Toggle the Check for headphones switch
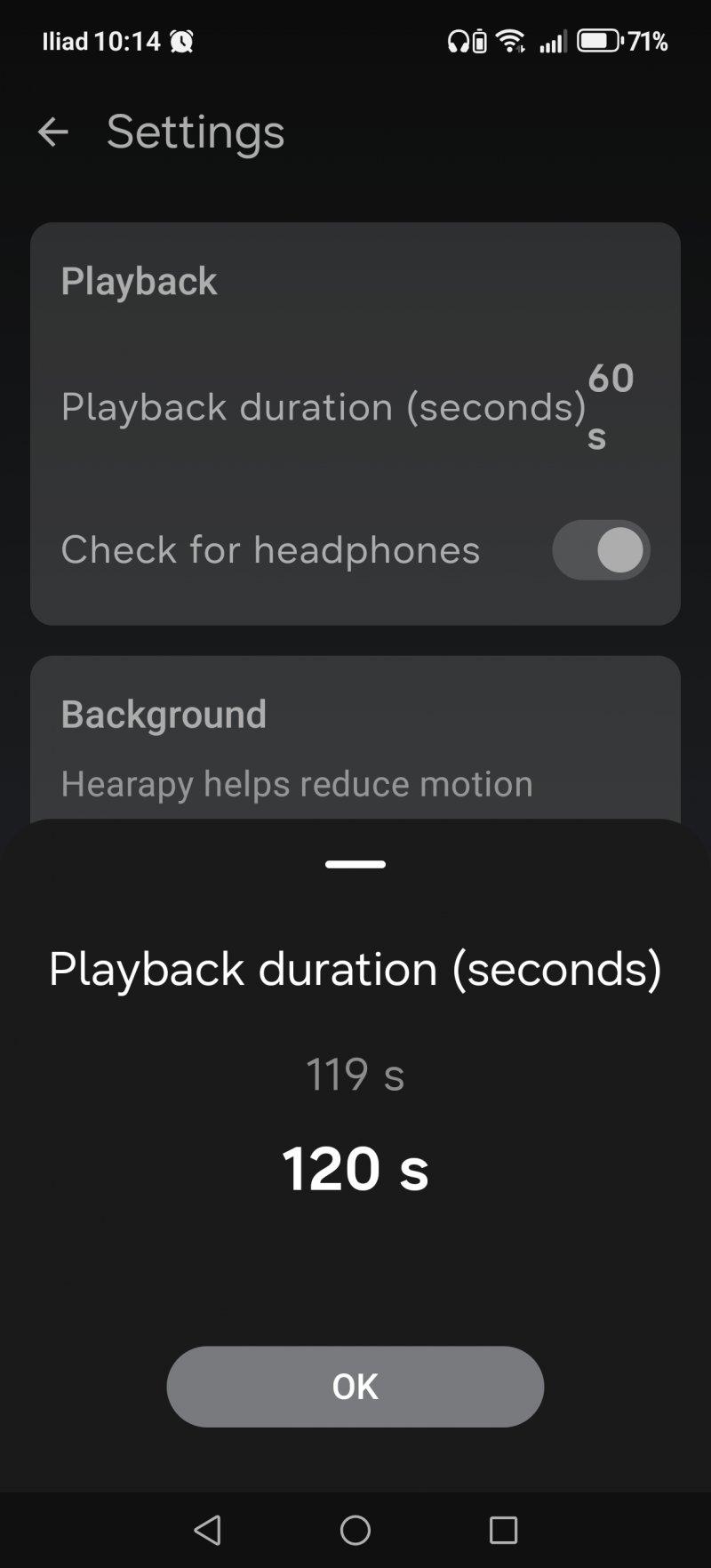Image resolution: width=711 pixels, height=1568 pixels. (x=601, y=550)
